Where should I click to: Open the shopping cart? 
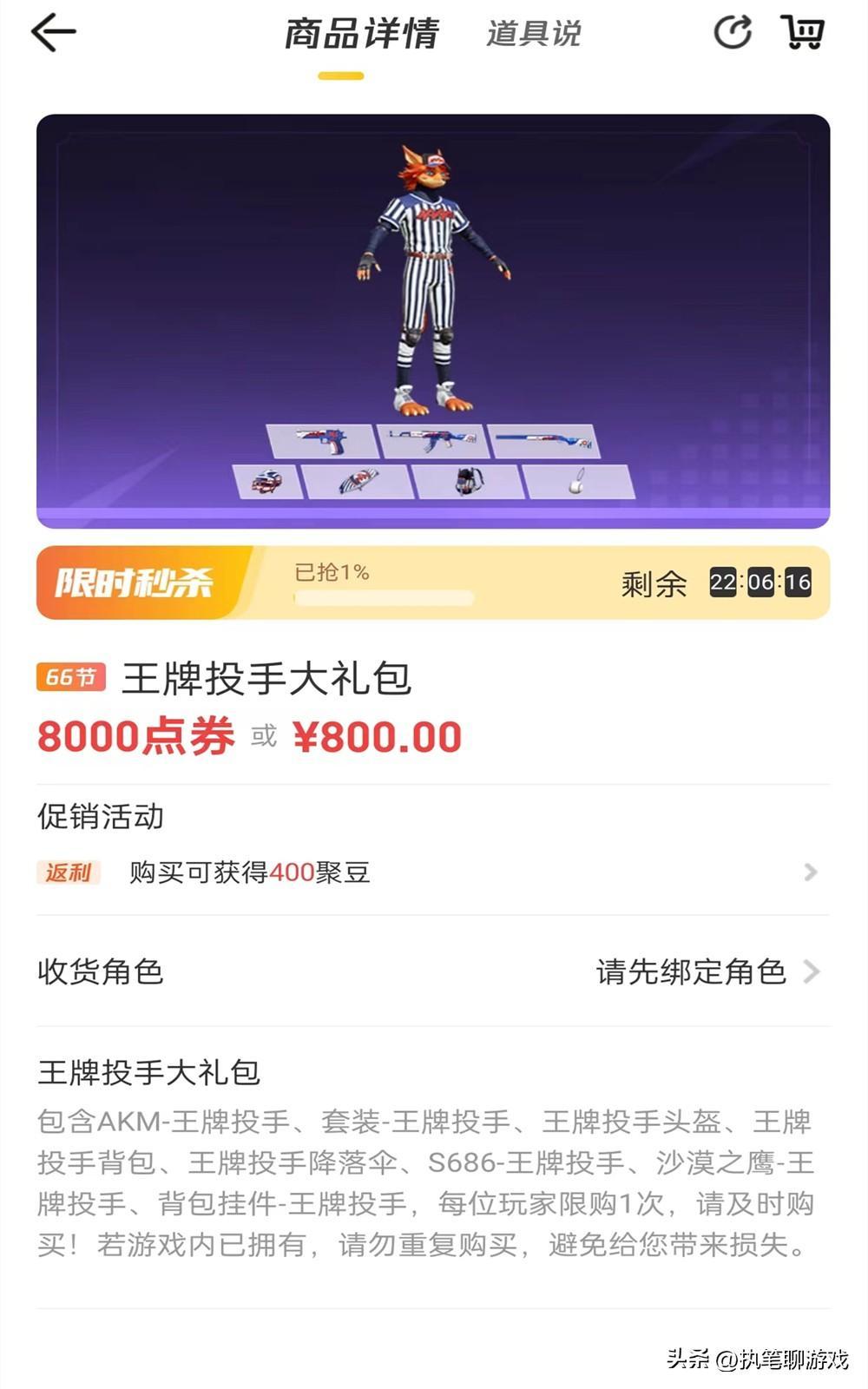(803, 32)
